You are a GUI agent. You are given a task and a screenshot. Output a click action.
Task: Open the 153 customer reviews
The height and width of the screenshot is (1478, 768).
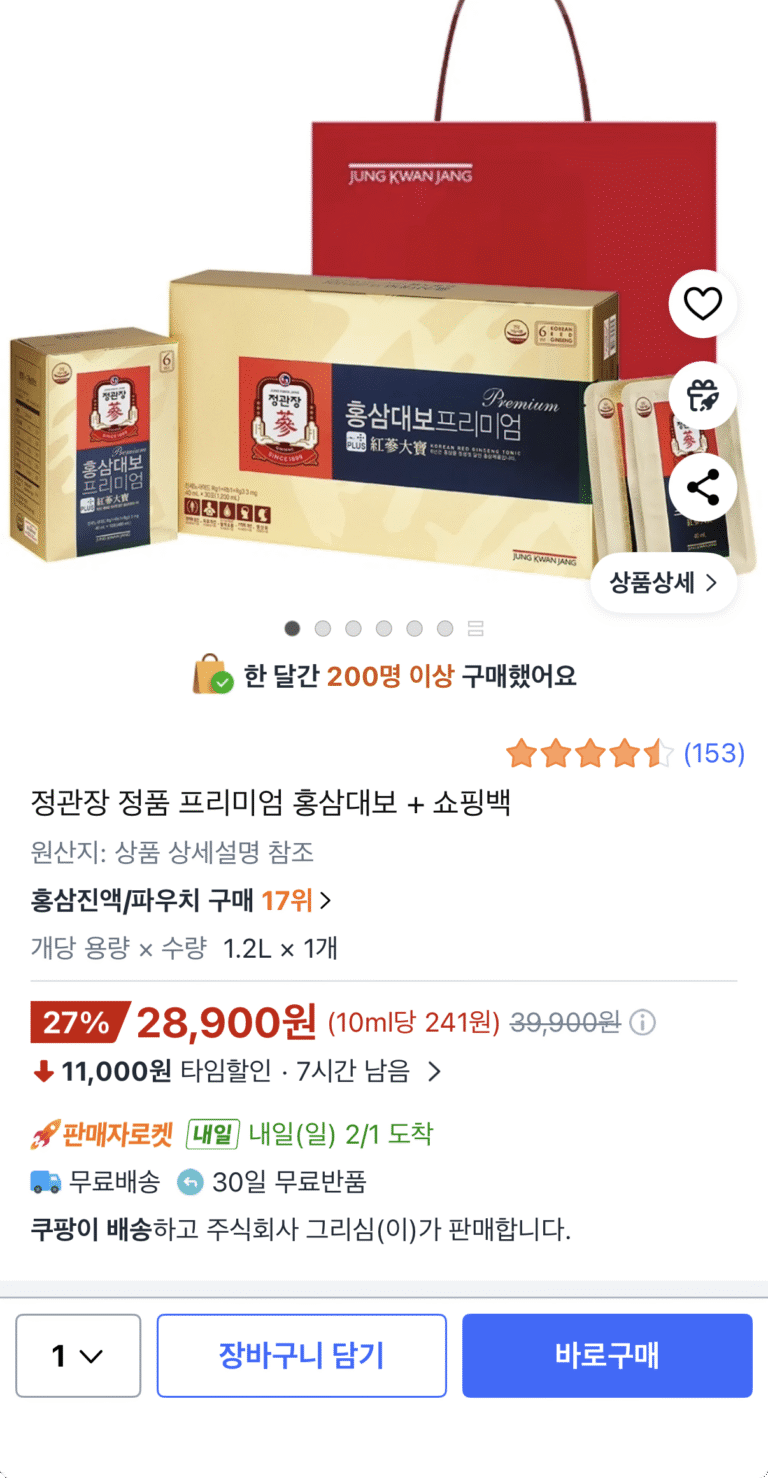(713, 753)
